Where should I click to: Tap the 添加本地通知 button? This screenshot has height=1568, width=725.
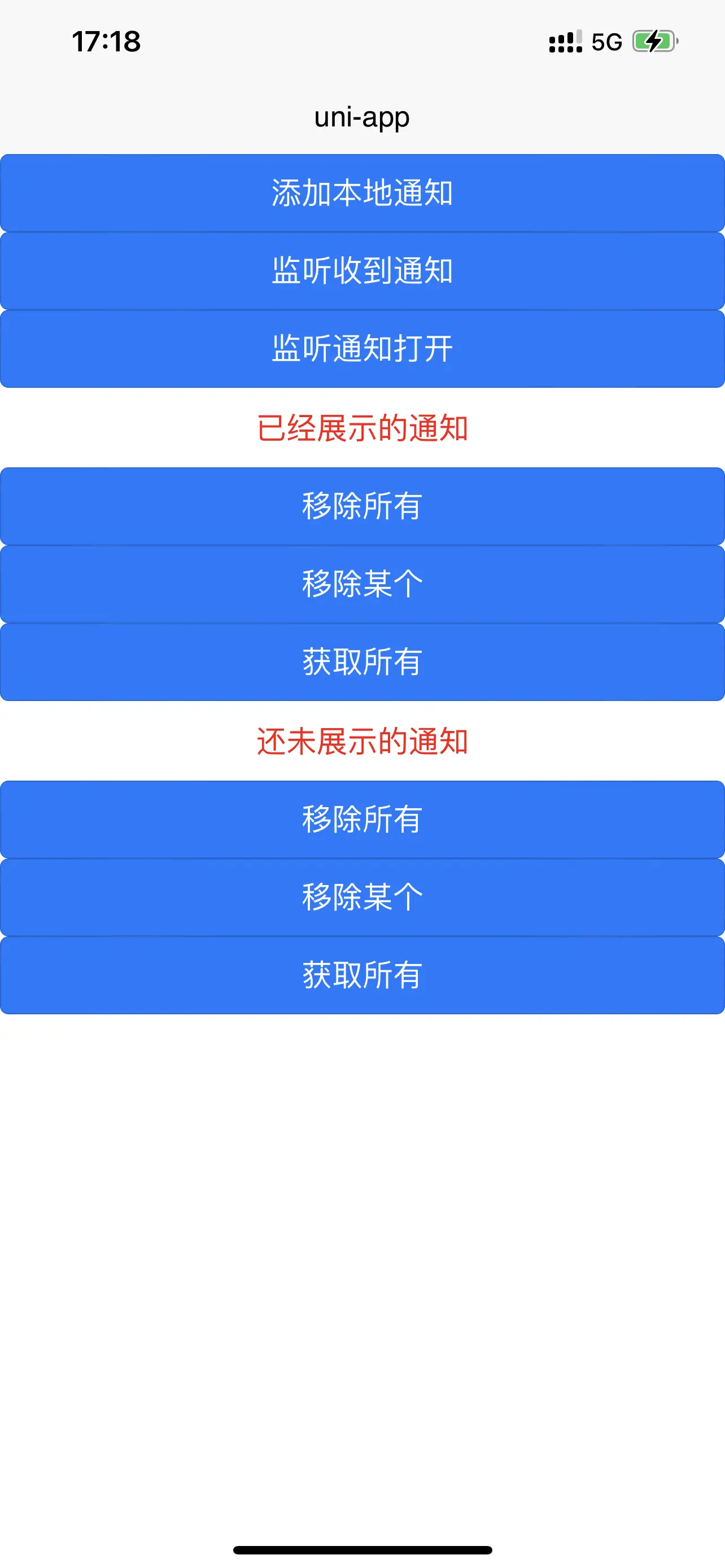[362, 193]
